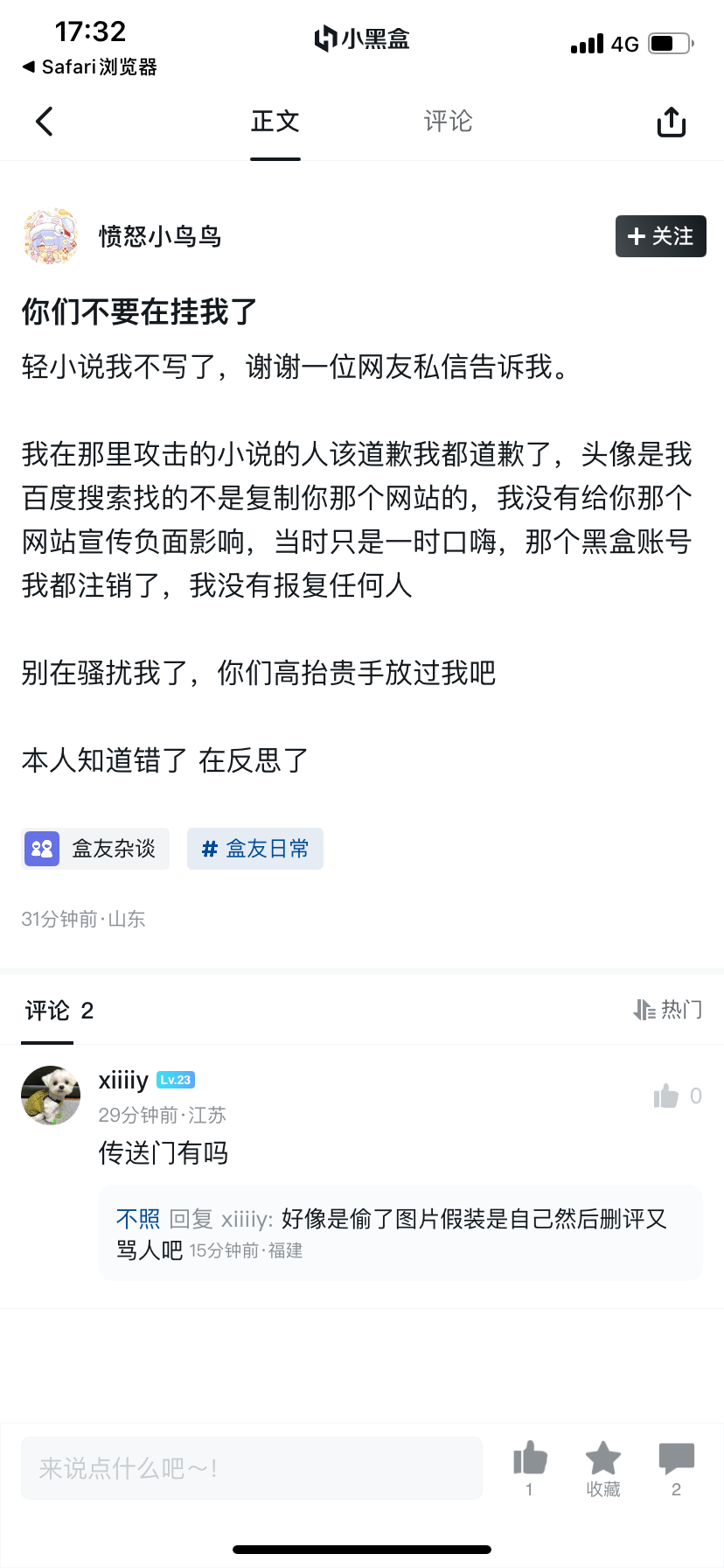Select the 正文 tab

[x=275, y=122]
